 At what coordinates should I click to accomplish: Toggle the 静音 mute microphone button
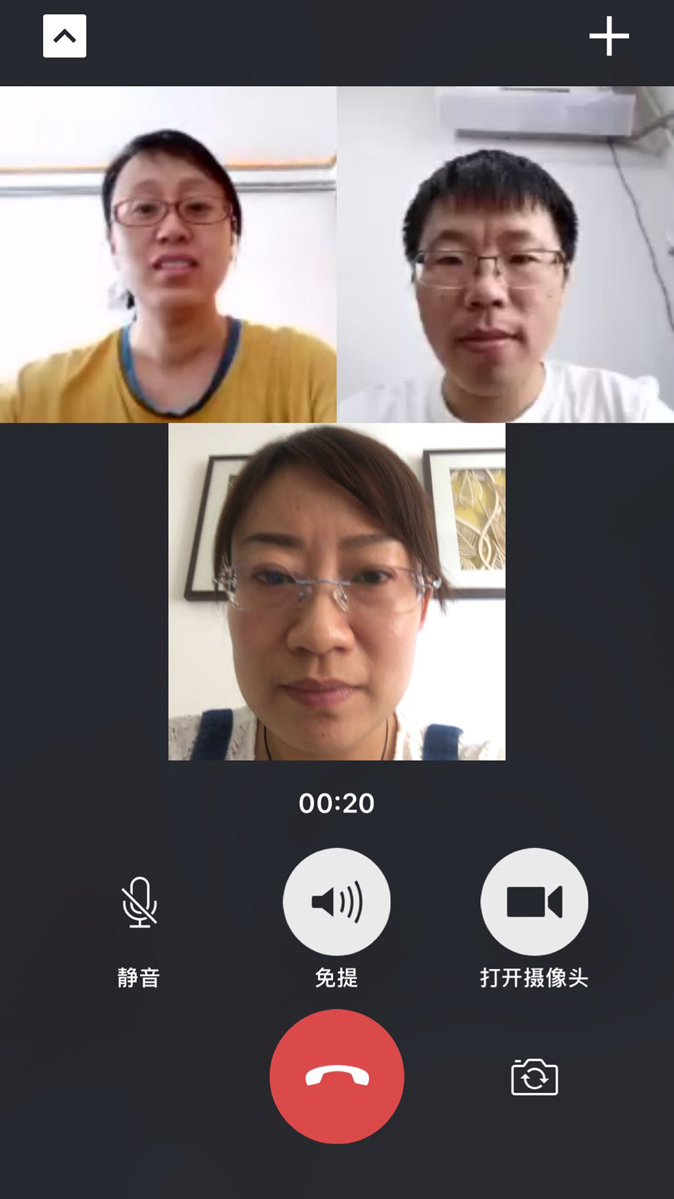coord(139,903)
